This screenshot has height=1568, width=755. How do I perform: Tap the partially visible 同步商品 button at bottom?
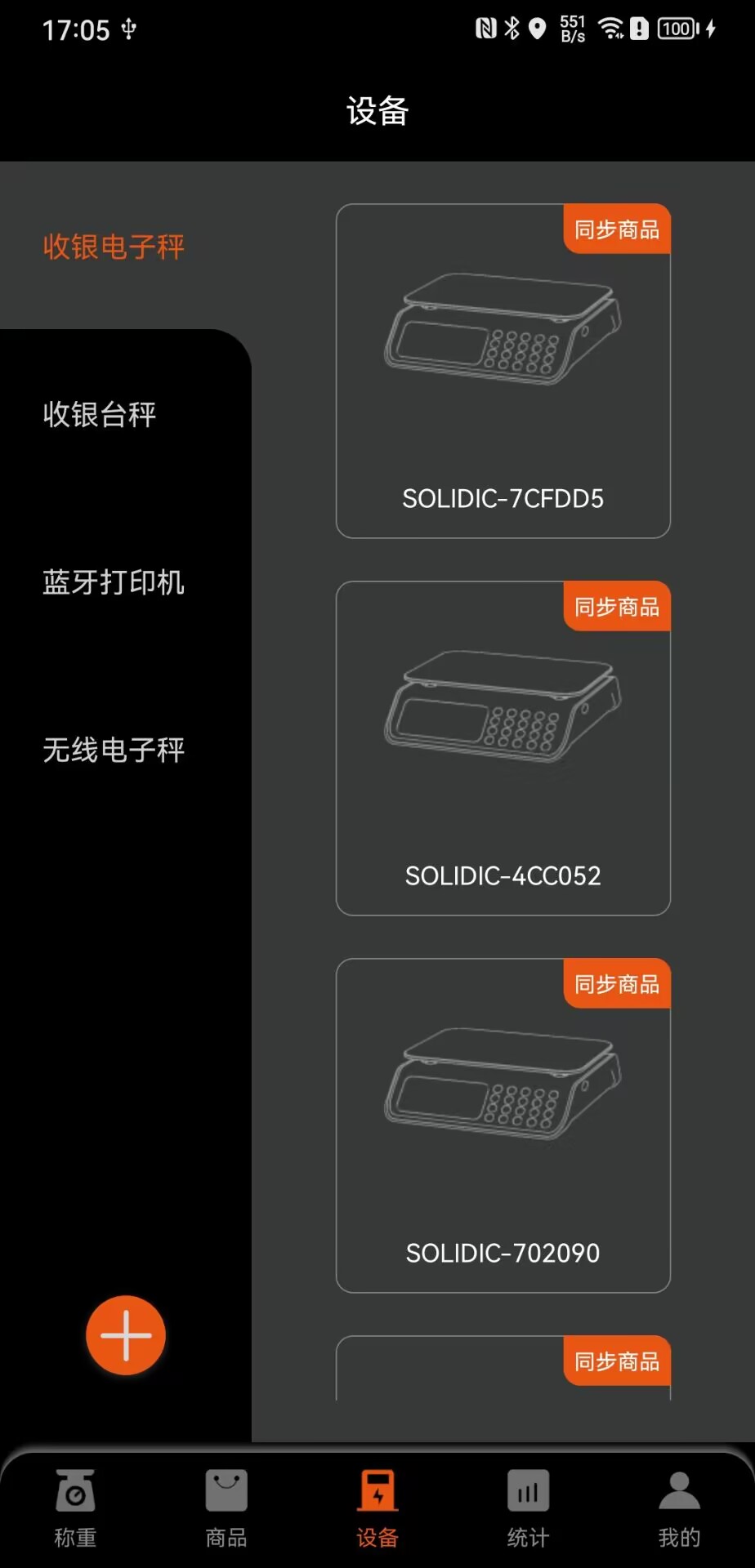click(617, 1362)
